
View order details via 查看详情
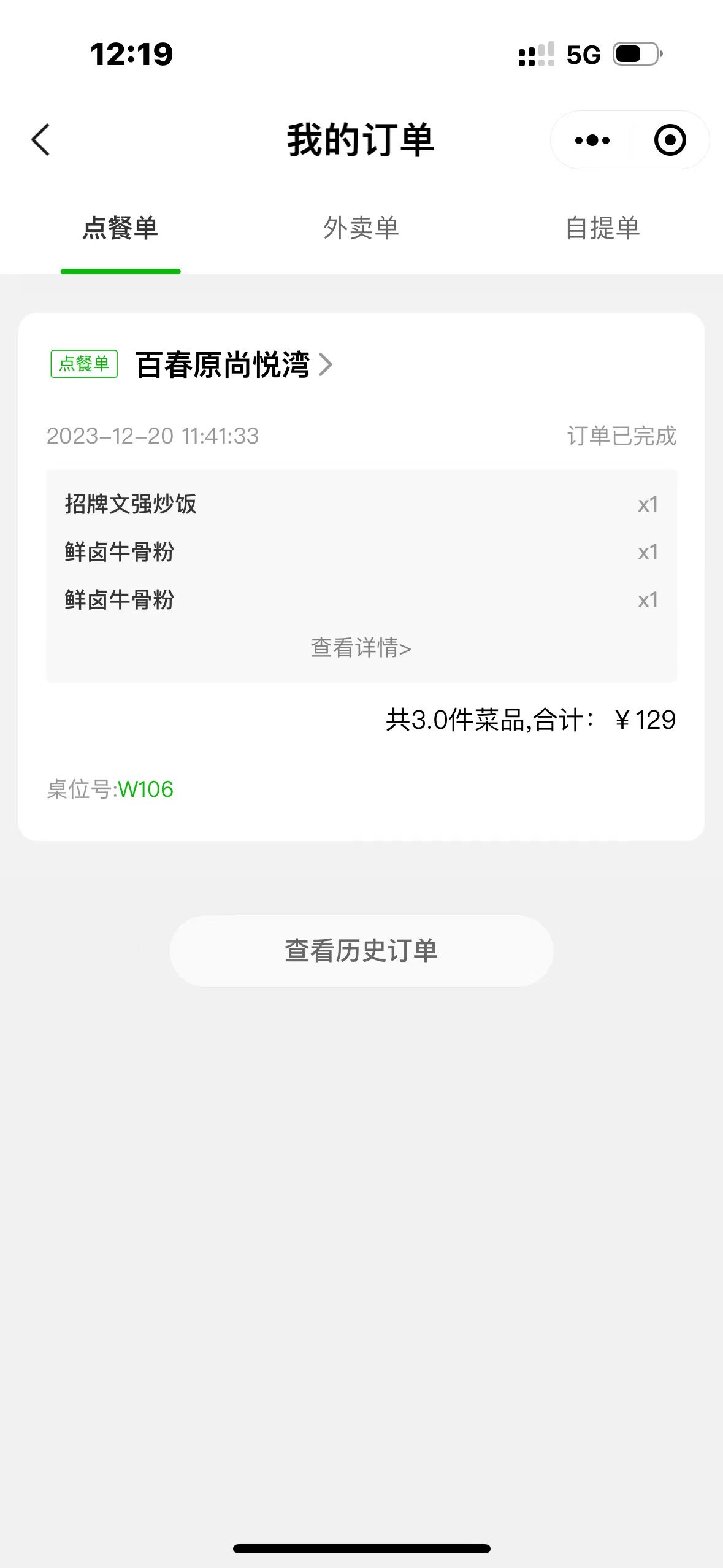click(x=361, y=648)
